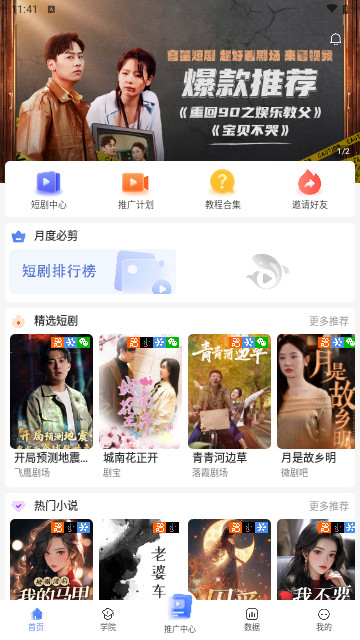
Task: View 更多推荐 for 精选短剧
Action: tap(329, 321)
